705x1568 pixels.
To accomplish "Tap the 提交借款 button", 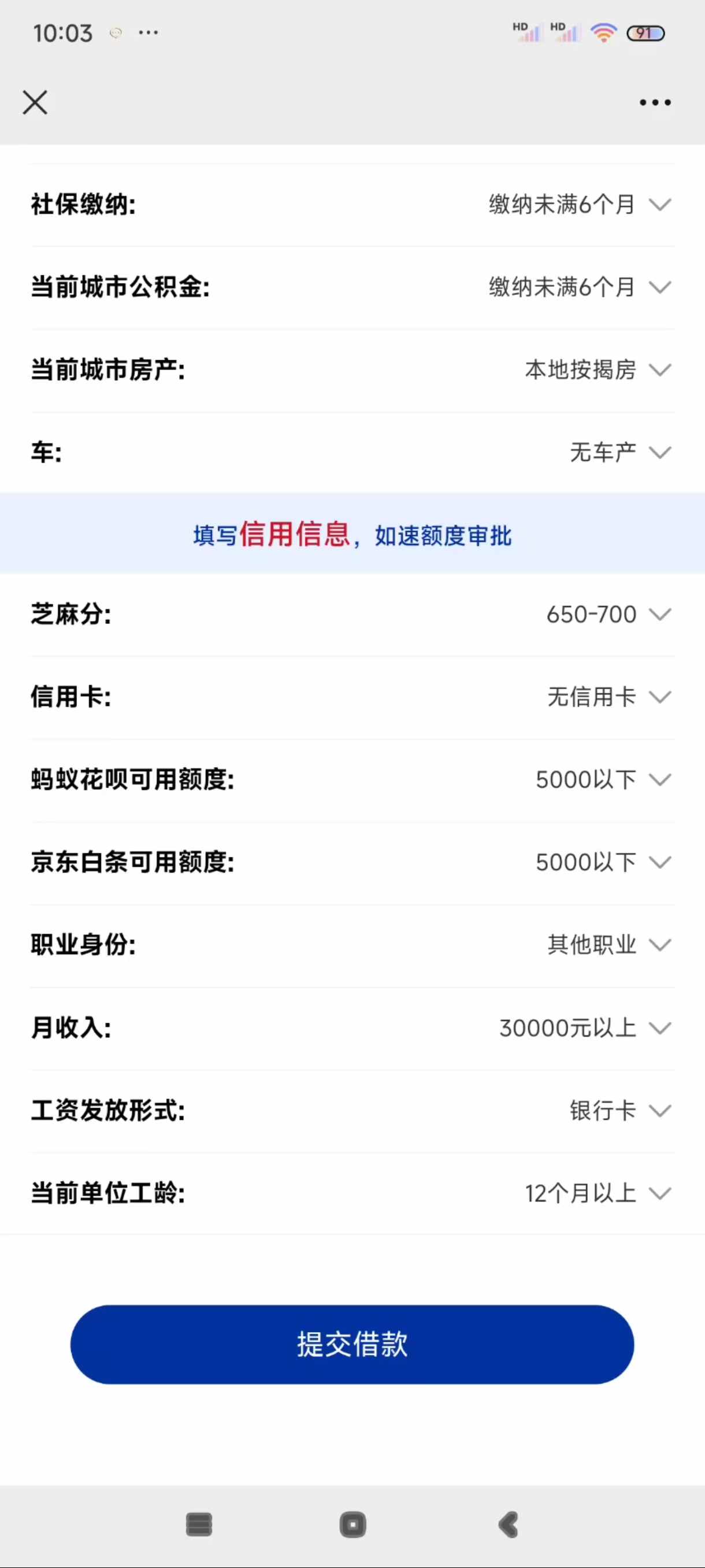I will click(x=352, y=1345).
